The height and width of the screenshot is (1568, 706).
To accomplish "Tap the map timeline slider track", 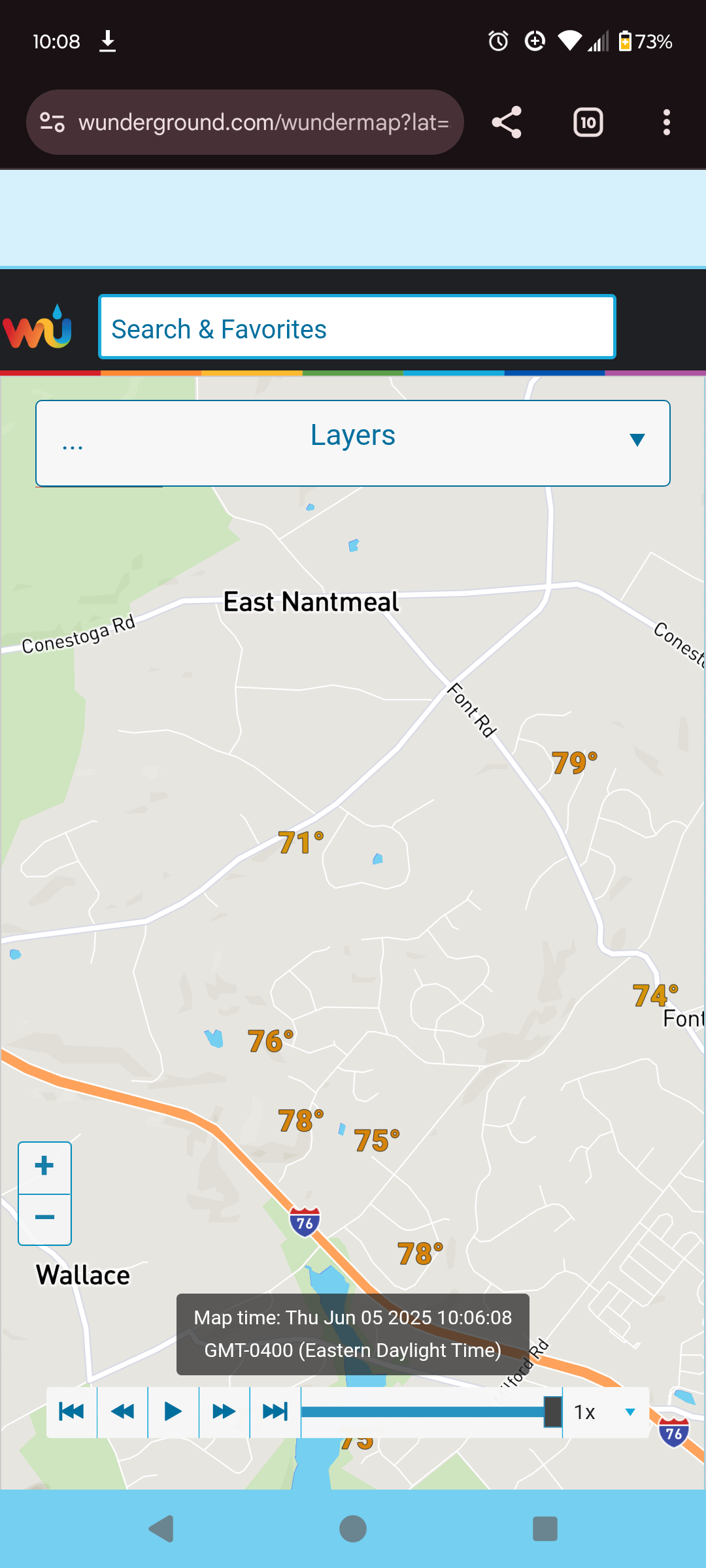I will tap(431, 1412).
